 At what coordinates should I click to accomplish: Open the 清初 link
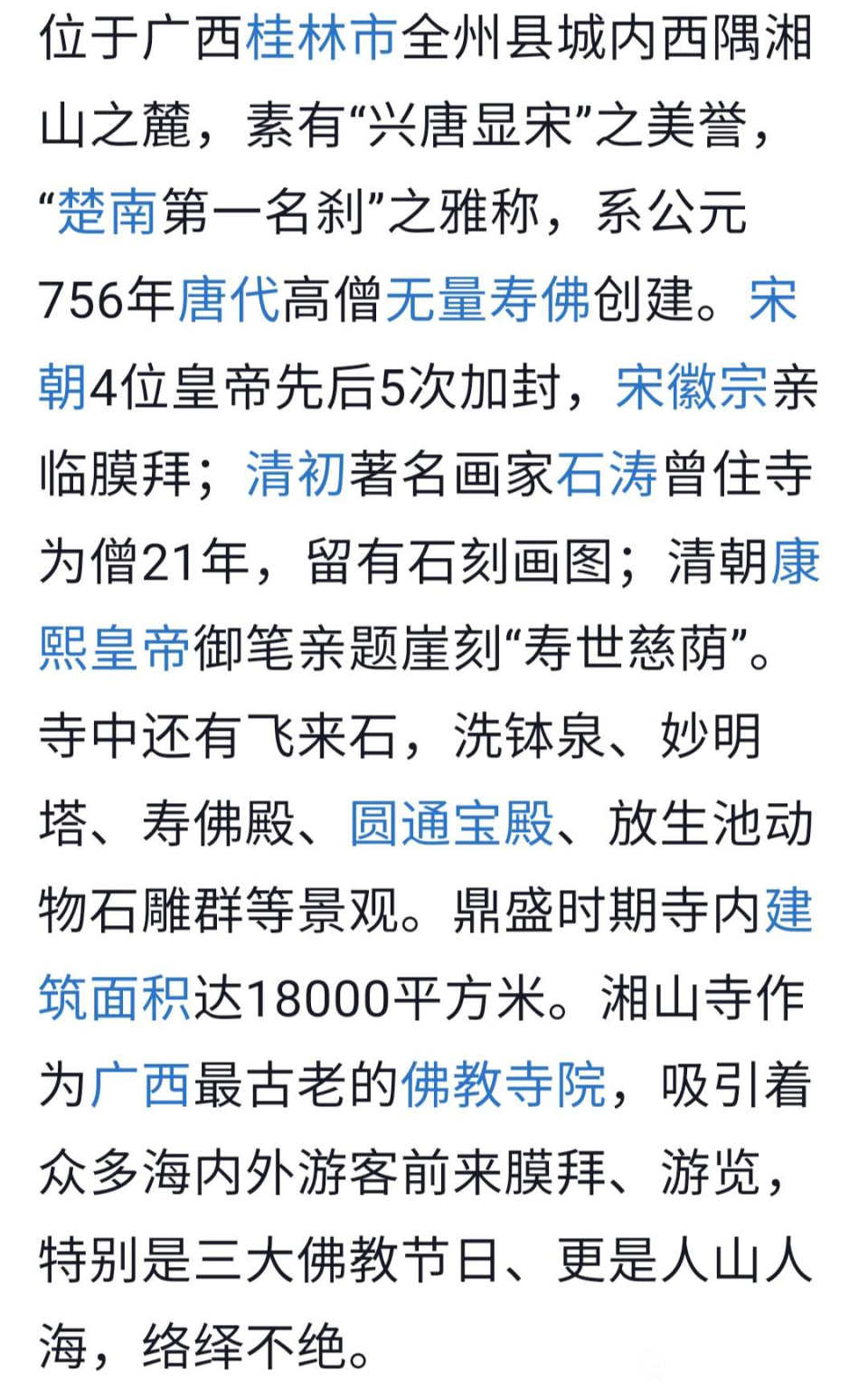(x=296, y=474)
